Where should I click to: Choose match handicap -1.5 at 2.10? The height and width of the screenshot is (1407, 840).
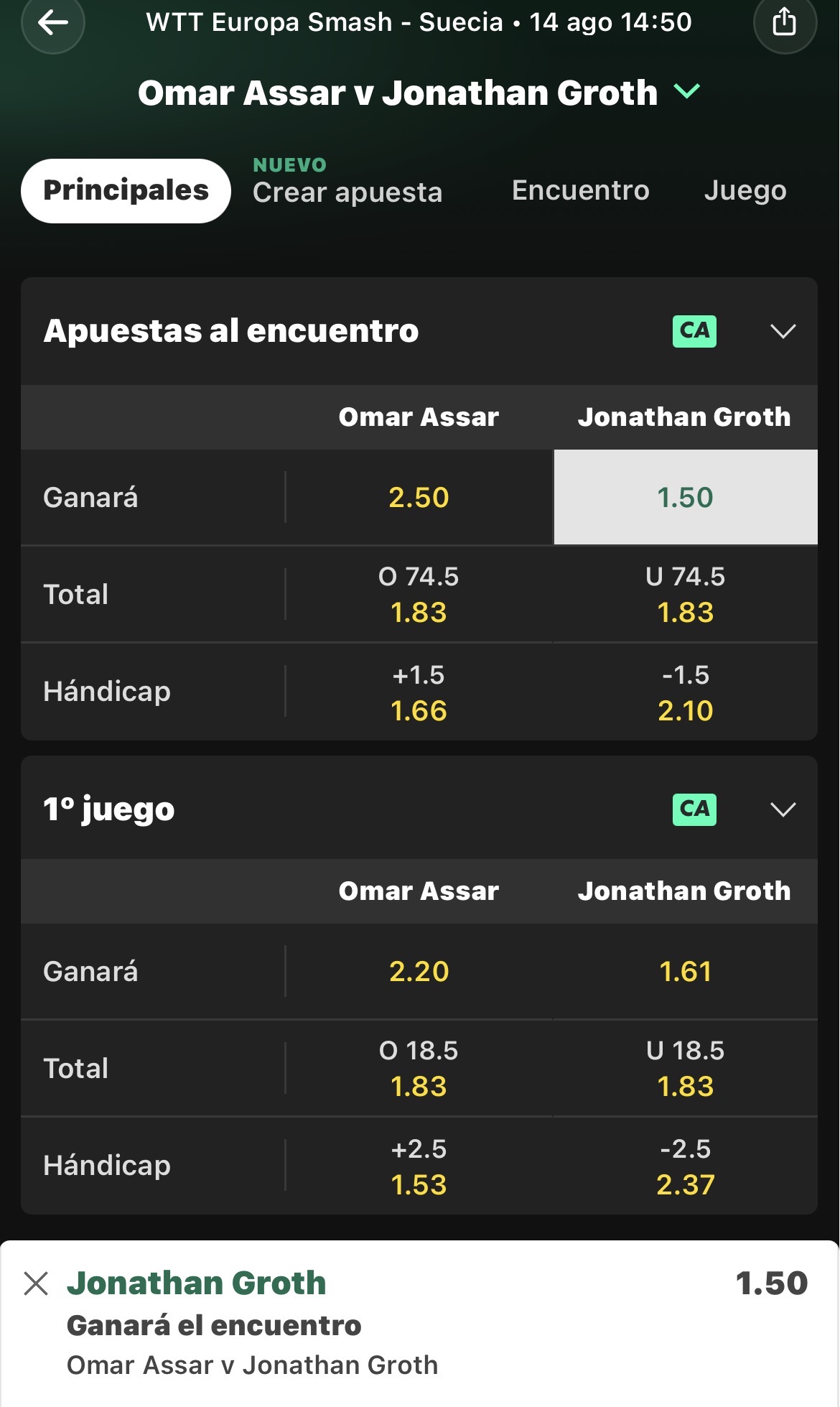pos(686,692)
